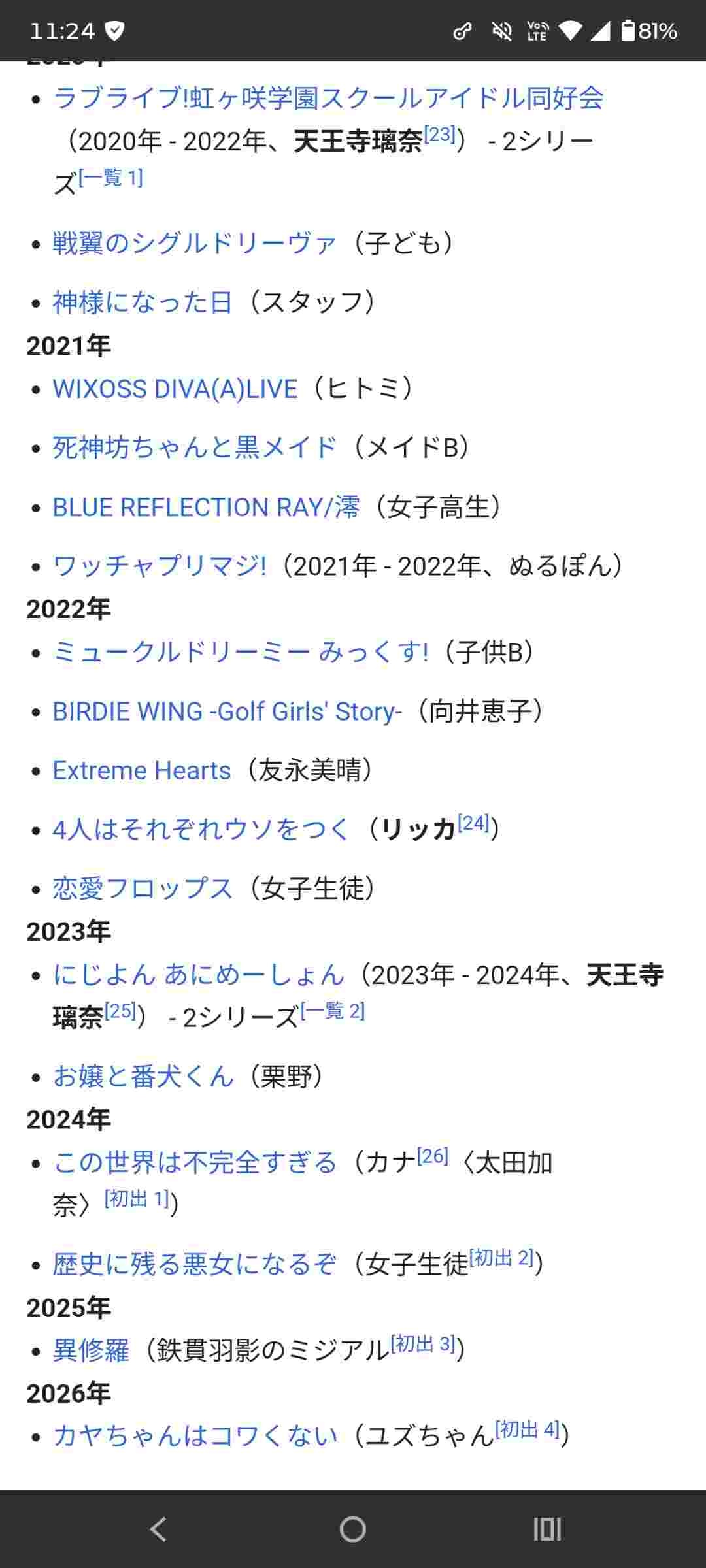Open the 恋愛フロップス link
706x1568 pixels.
pyautogui.click(x=142, y=889)
